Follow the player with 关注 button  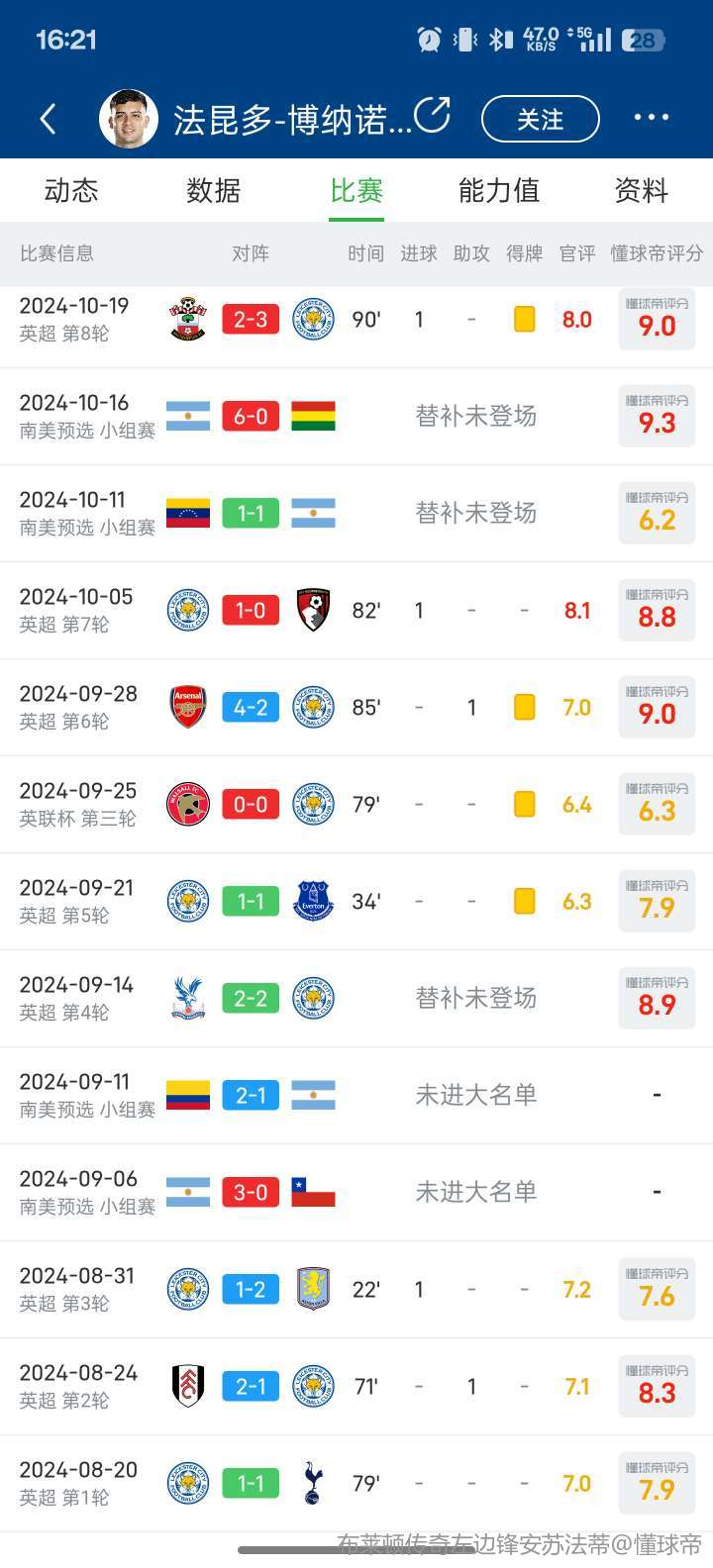[540, 120]
